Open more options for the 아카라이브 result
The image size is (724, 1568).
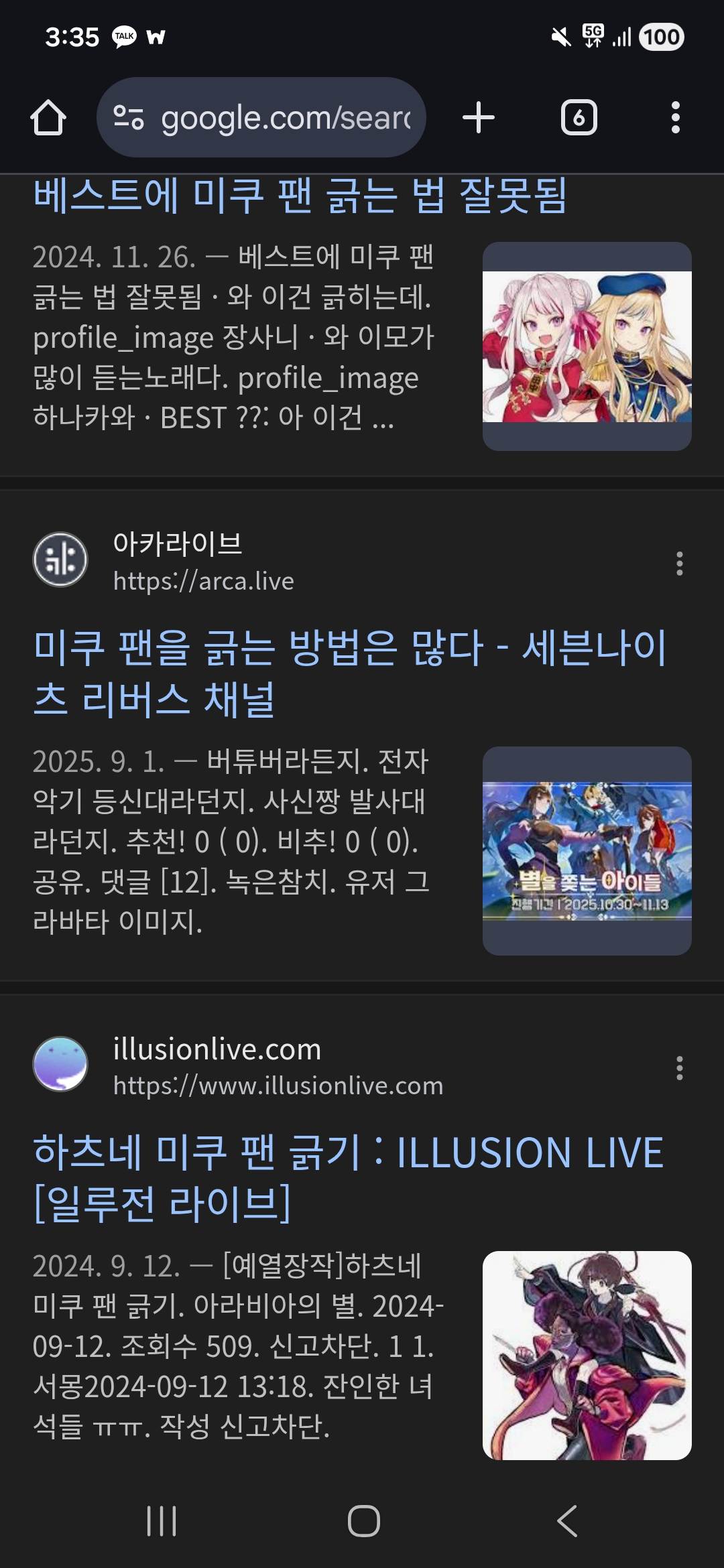(x=679, y=564)
